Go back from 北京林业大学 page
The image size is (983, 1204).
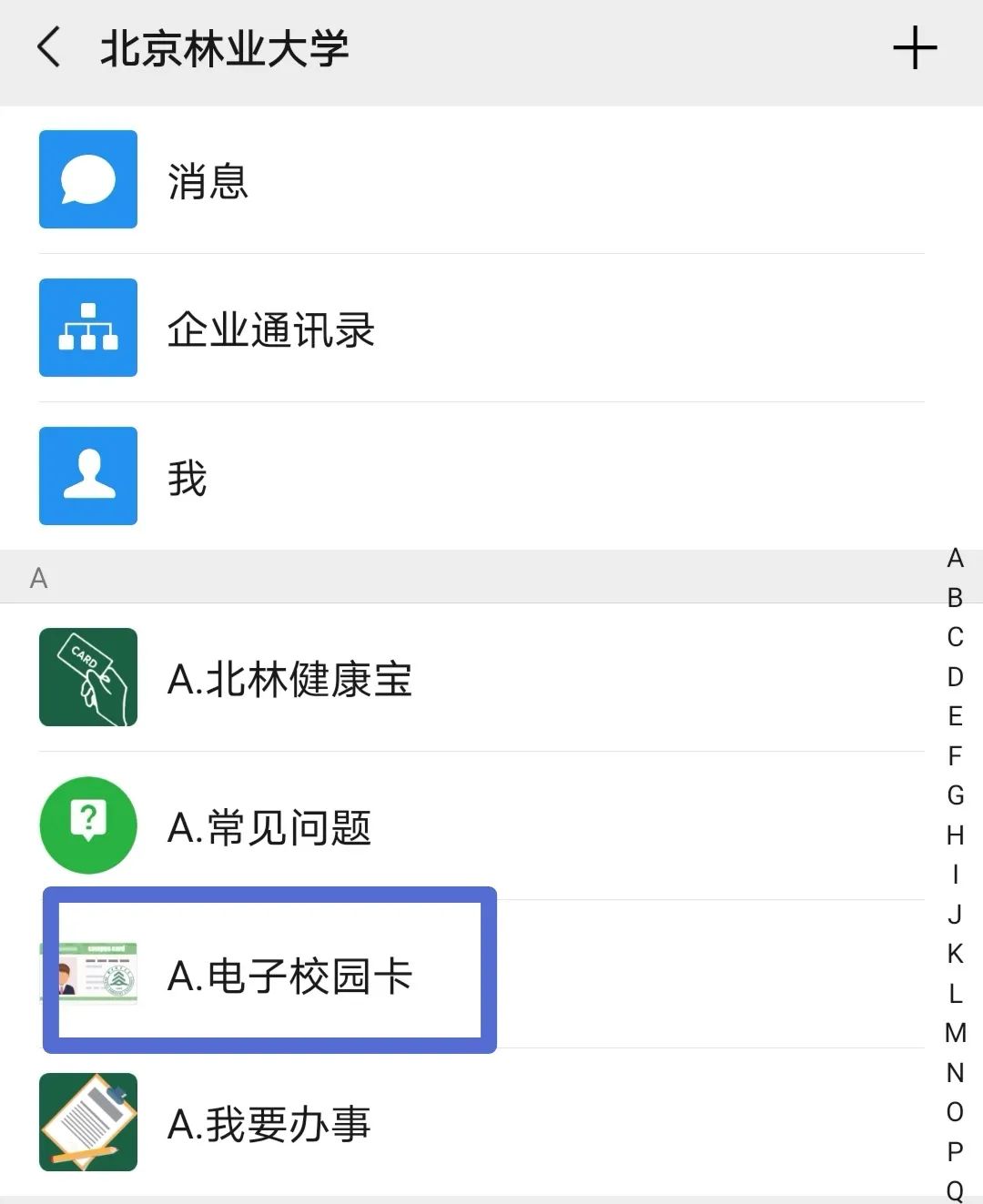point(49,47)
